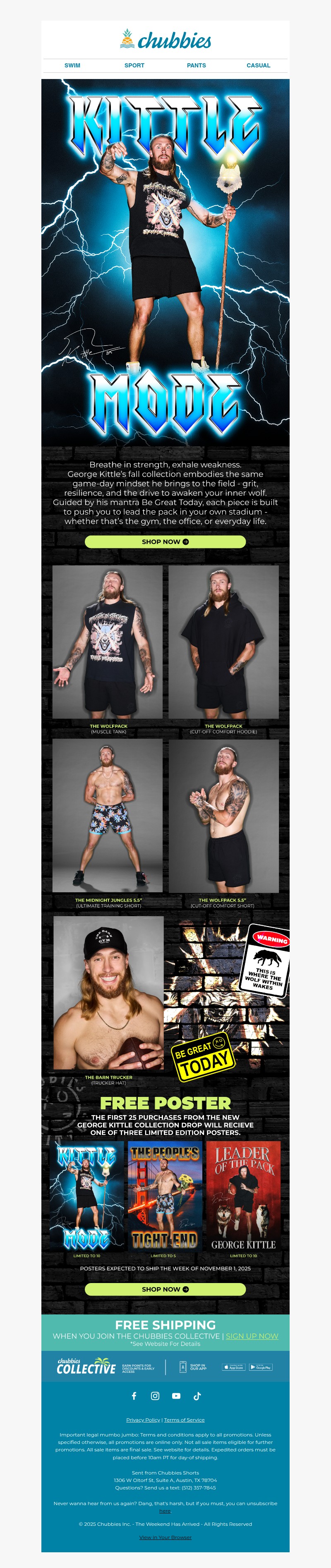Go to the SPORT category
The image size is (331, 1568).
(134, 65)
